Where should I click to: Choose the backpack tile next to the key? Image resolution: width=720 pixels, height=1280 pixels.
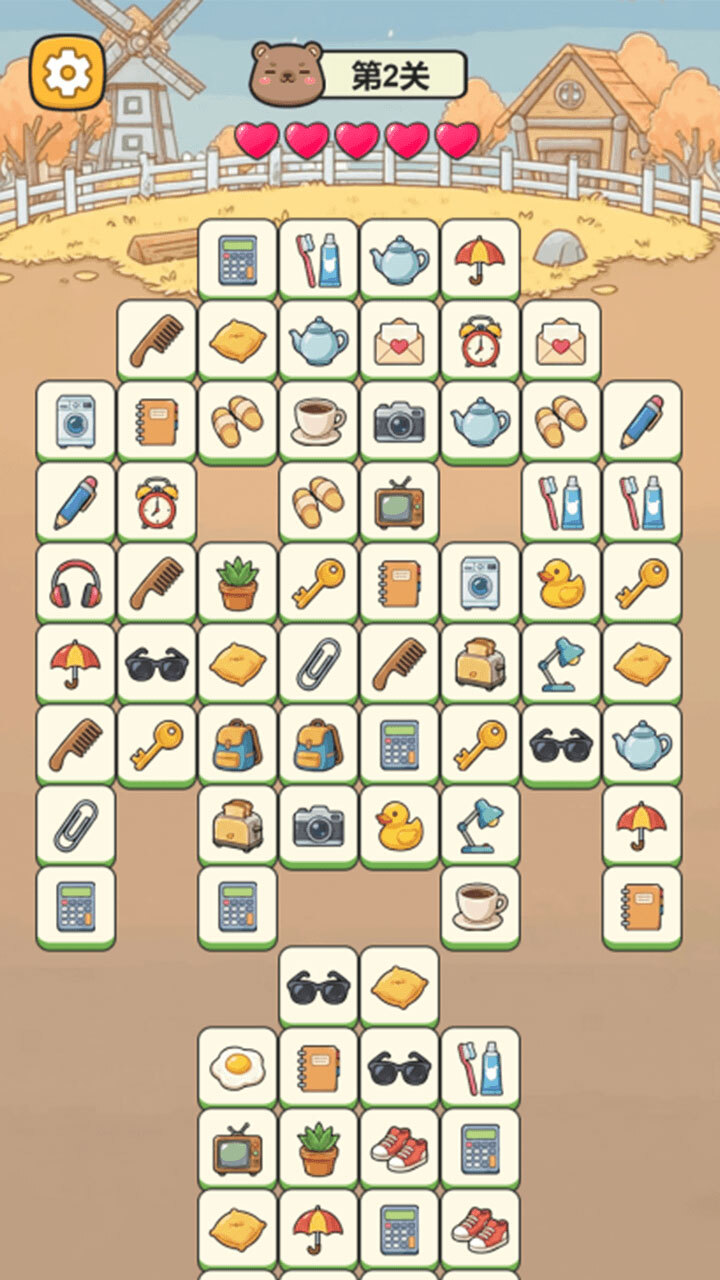(x=238, y=745)
